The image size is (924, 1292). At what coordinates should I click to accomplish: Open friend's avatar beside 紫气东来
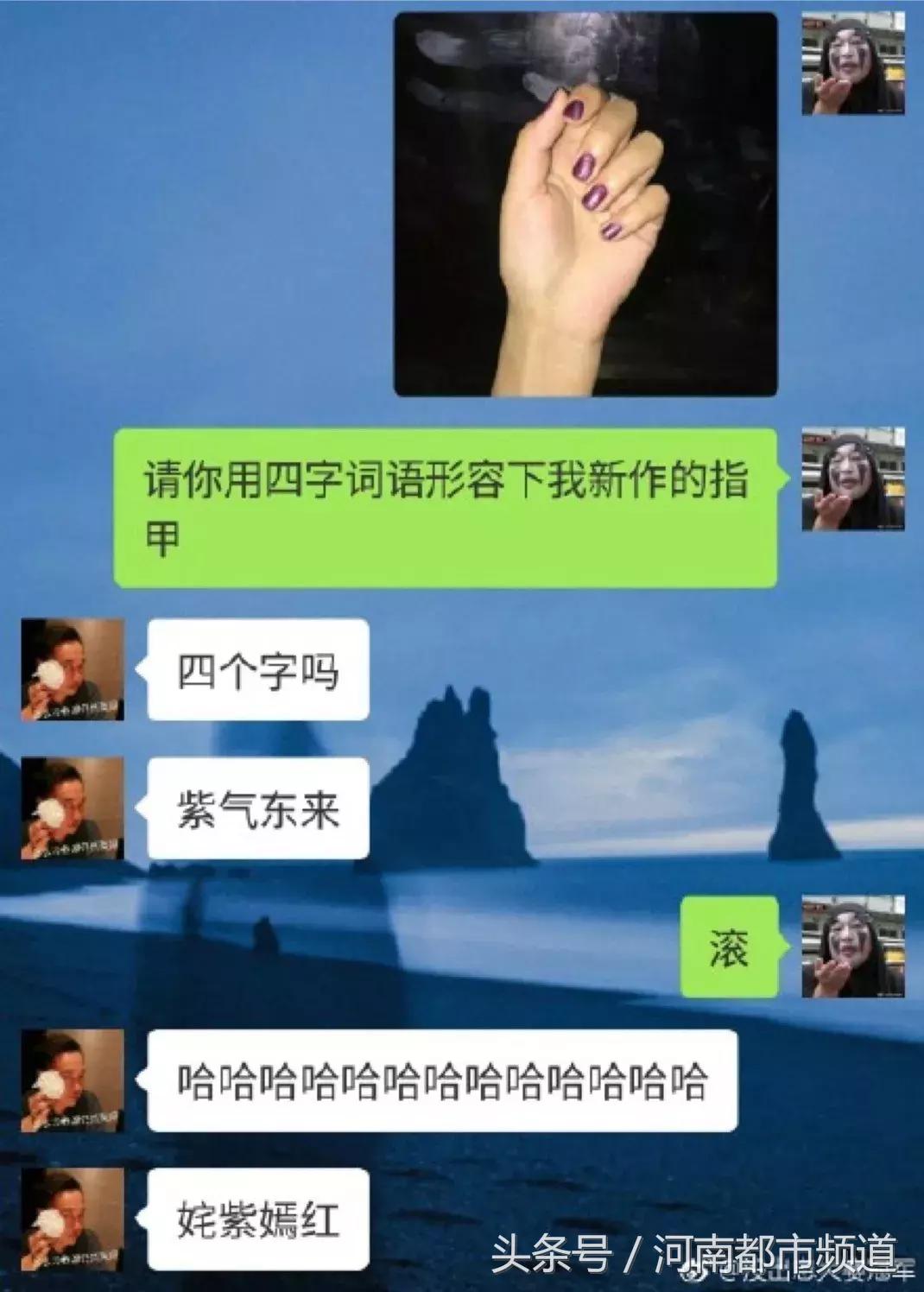pyautogui.click(x=73, y=808)
